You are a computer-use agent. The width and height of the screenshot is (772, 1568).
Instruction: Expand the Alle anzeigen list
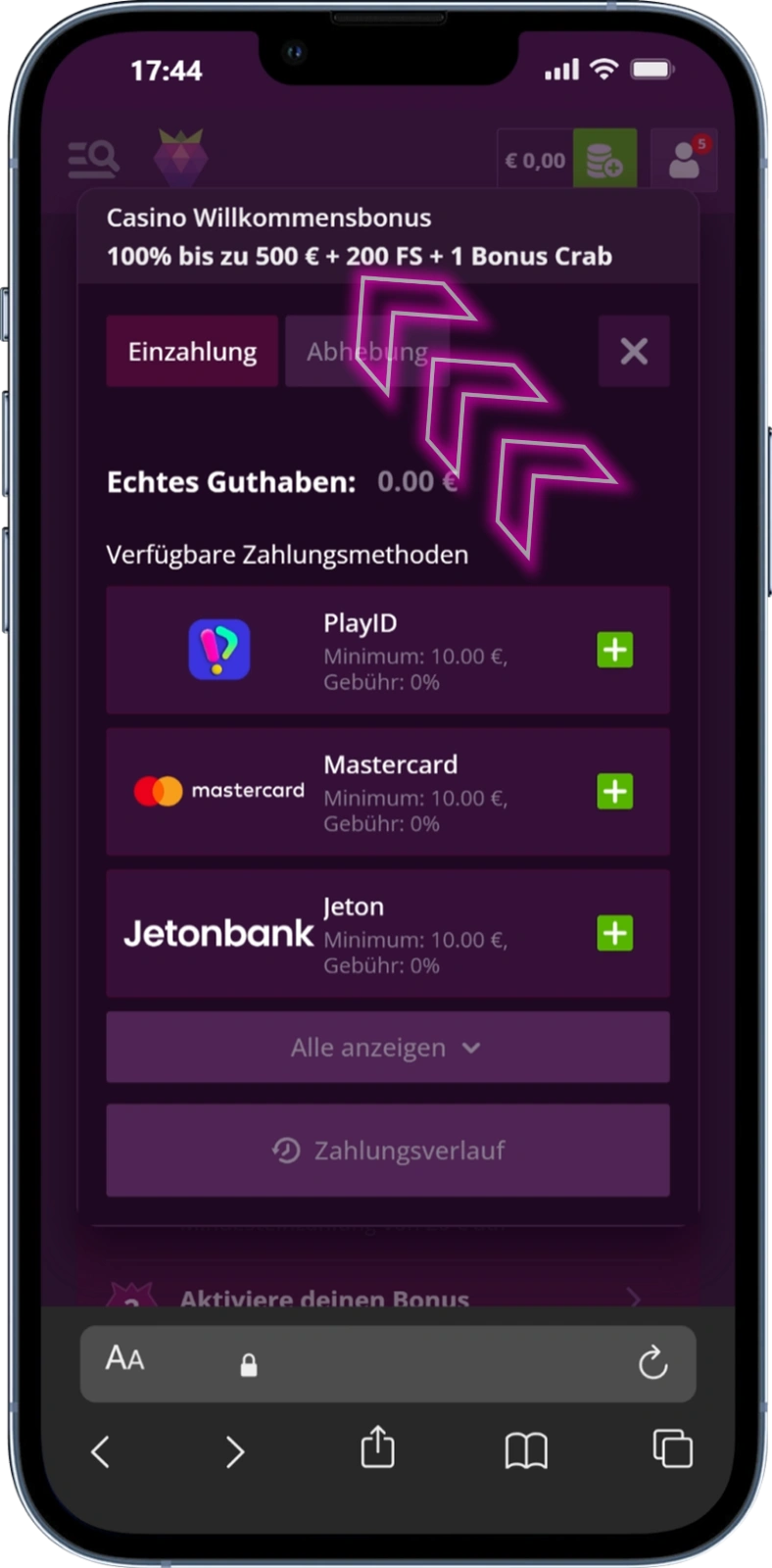pos(388,1047)
